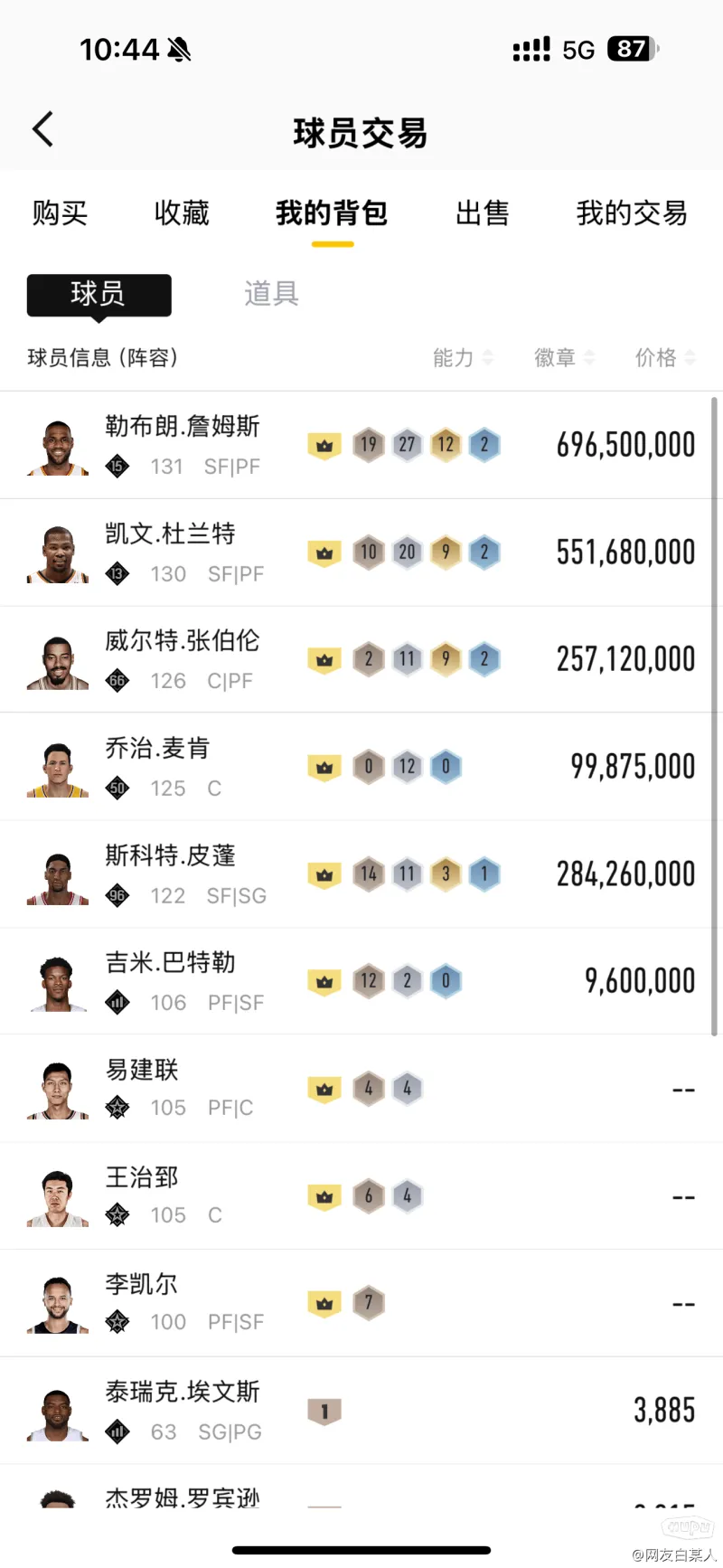The height and width of the screenshot is (1568, 723).
Task: Open 泰瑞克.埃文斯 player row
Action: pyautogui.click(x=361, y=1411)
